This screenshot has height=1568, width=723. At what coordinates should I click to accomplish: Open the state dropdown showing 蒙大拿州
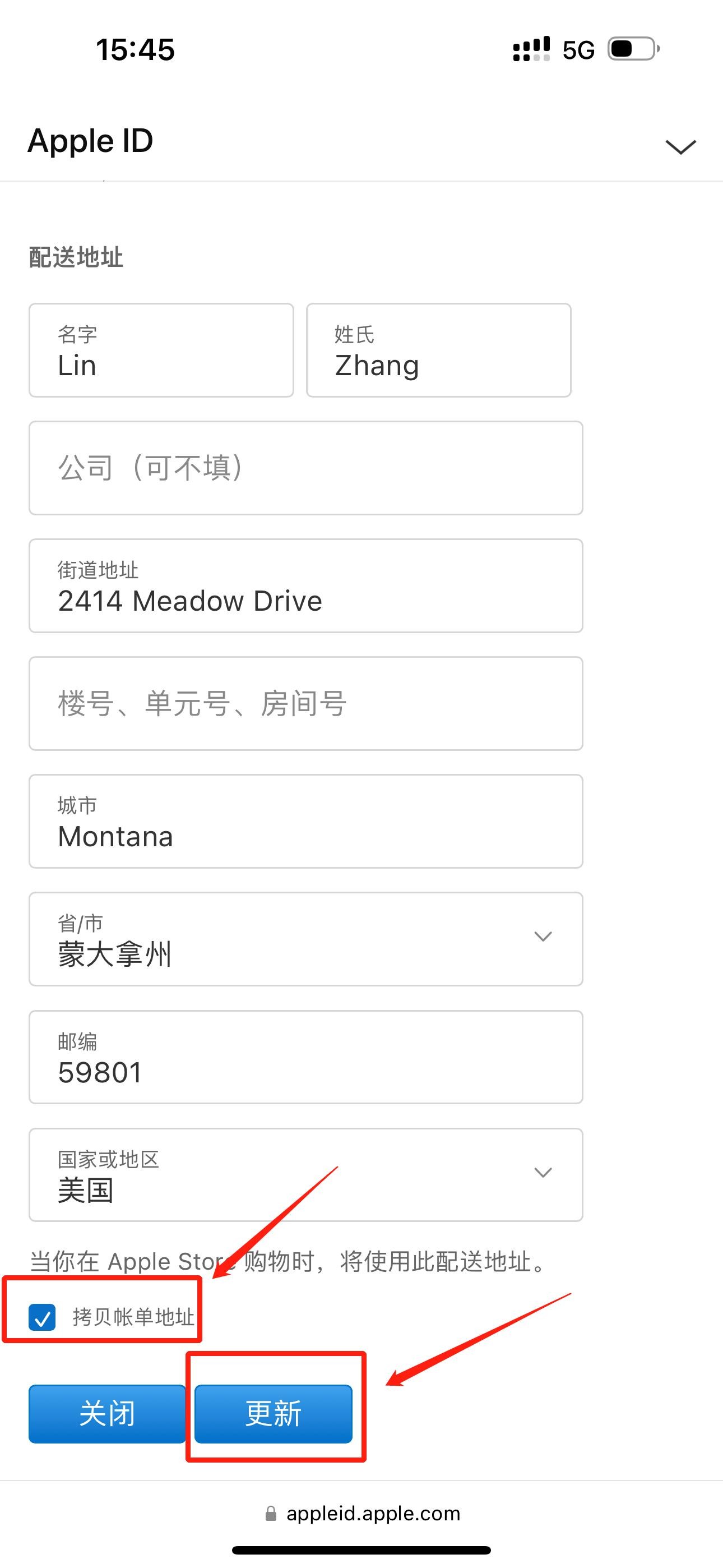point(305,939)
